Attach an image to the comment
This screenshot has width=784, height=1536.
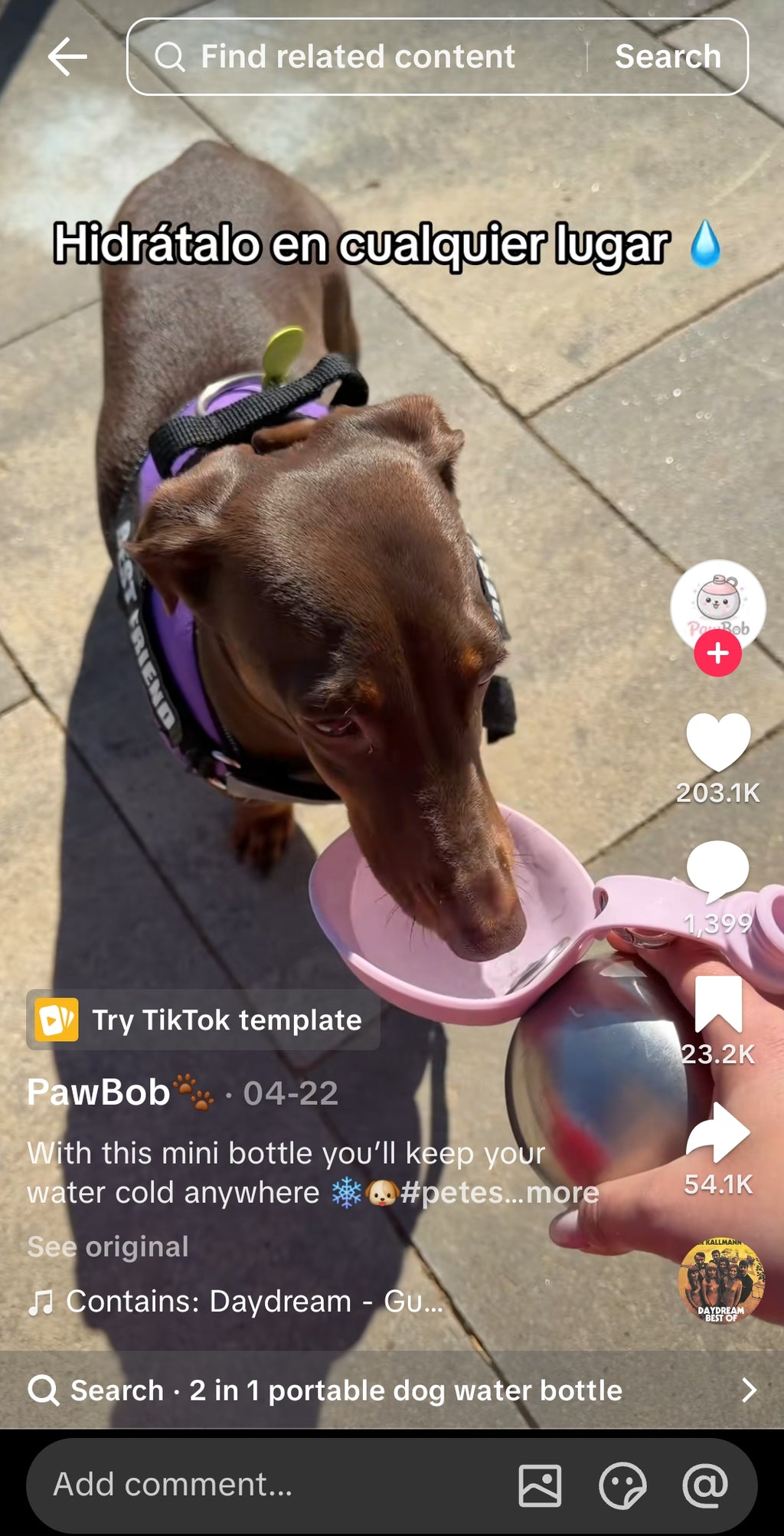pyautogui.click(x=540, y=1485)
